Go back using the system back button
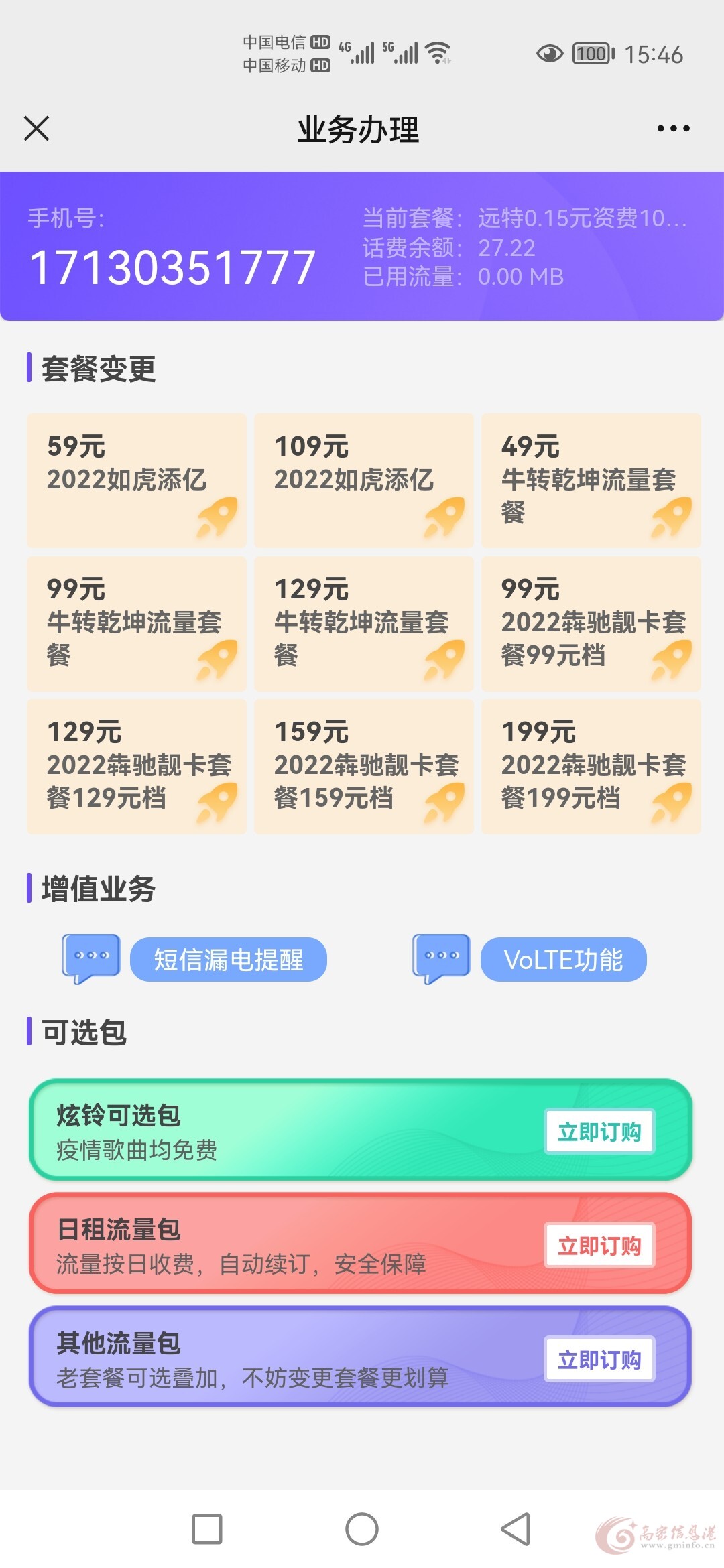The height and width of the screenshot is (1568, 724). click(x=516, y=1529)
